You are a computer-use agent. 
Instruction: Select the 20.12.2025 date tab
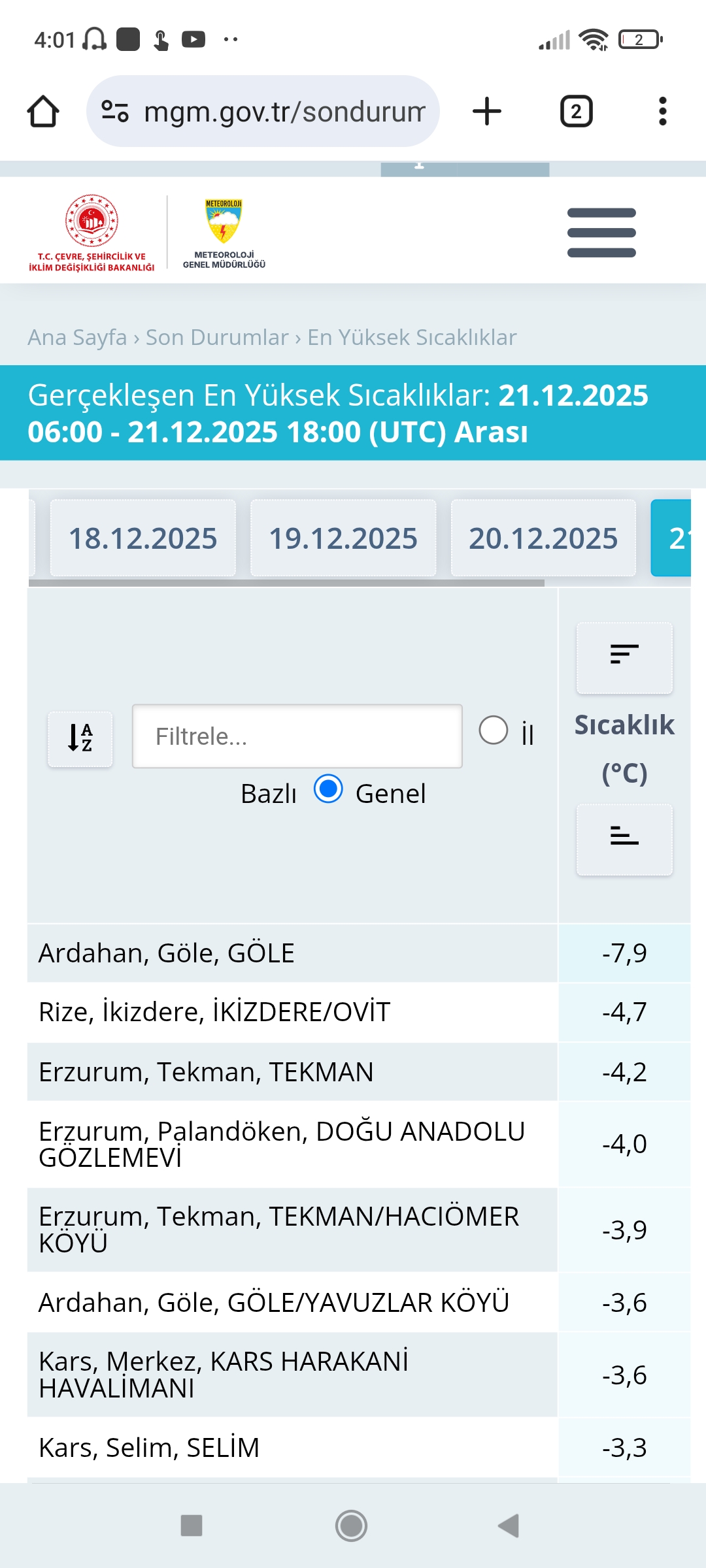coord(543,538)
